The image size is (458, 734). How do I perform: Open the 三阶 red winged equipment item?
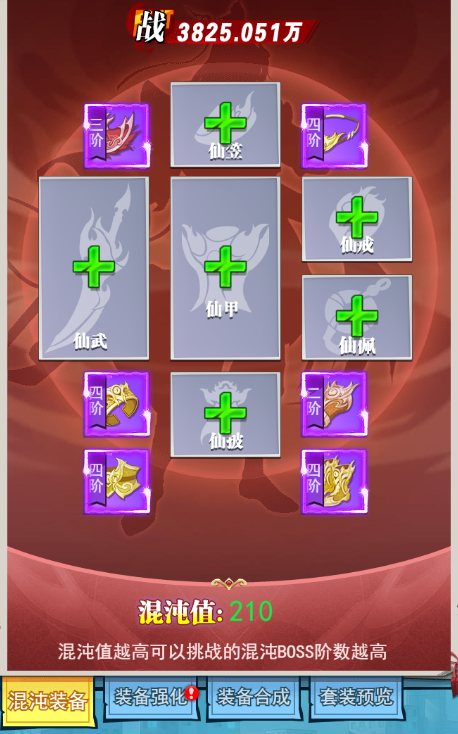117,136
